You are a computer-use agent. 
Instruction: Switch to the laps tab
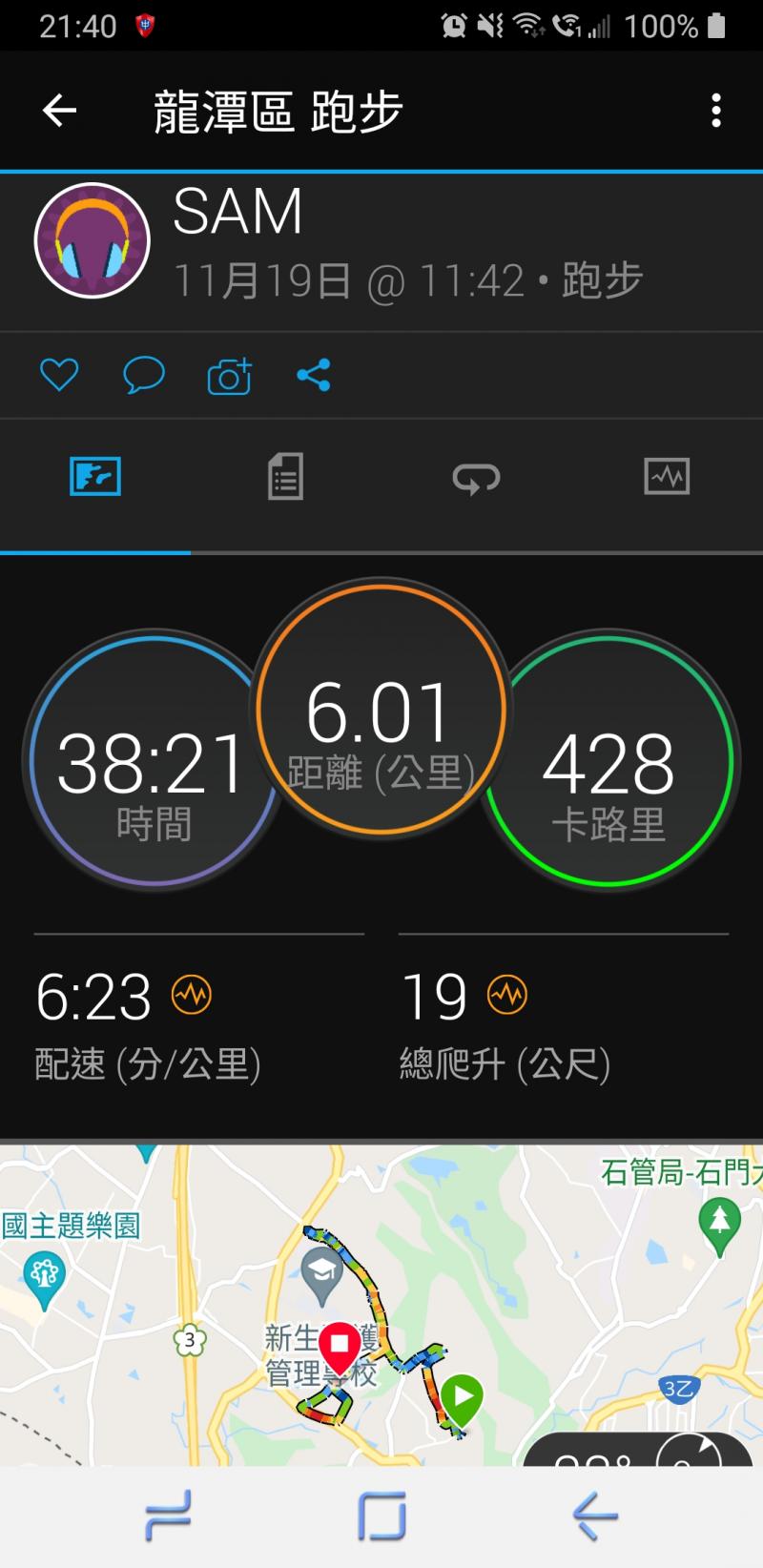click(x=476, y=477)
